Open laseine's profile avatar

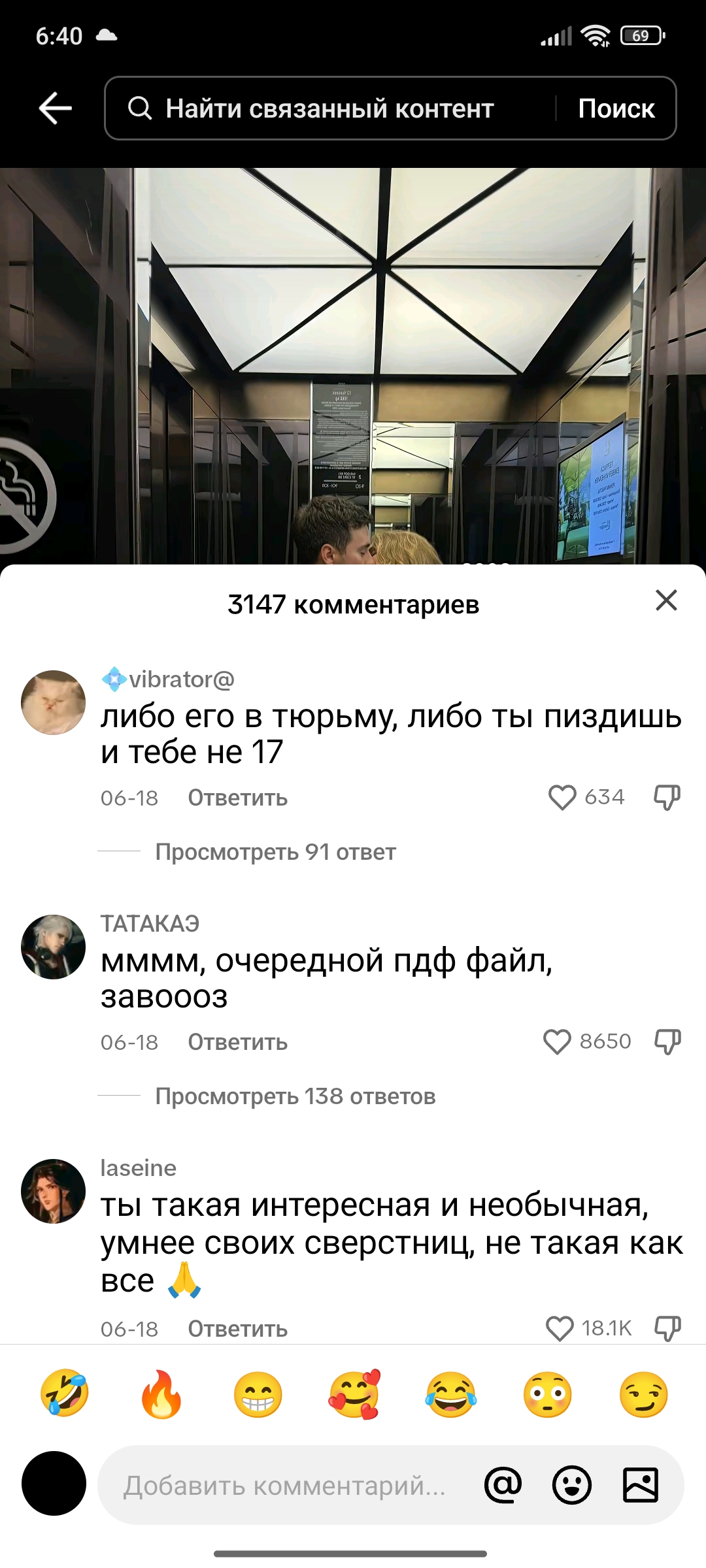(x=54, y=1191)
